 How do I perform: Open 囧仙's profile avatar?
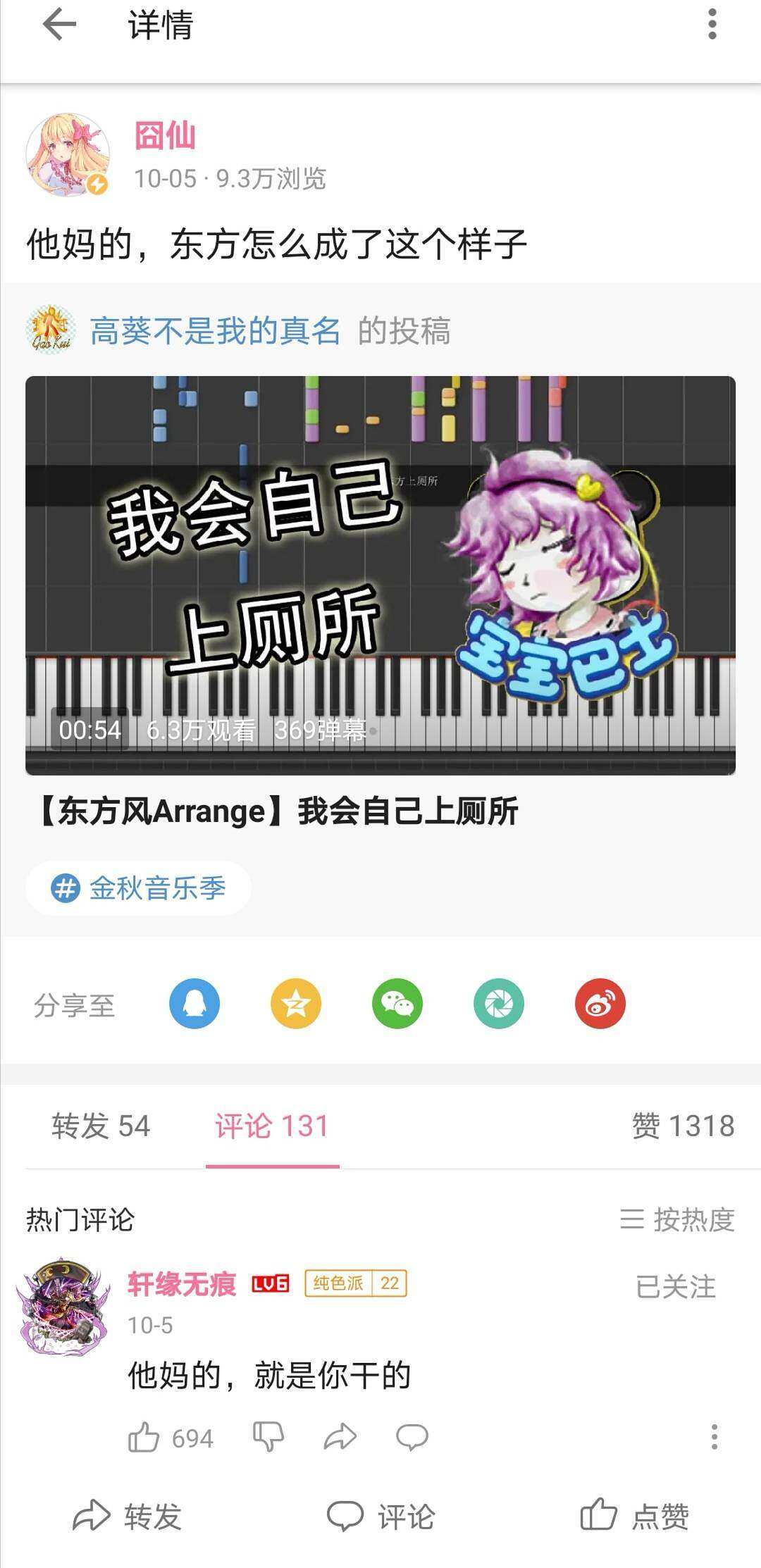pyautogui.click(x=68, y=155)
